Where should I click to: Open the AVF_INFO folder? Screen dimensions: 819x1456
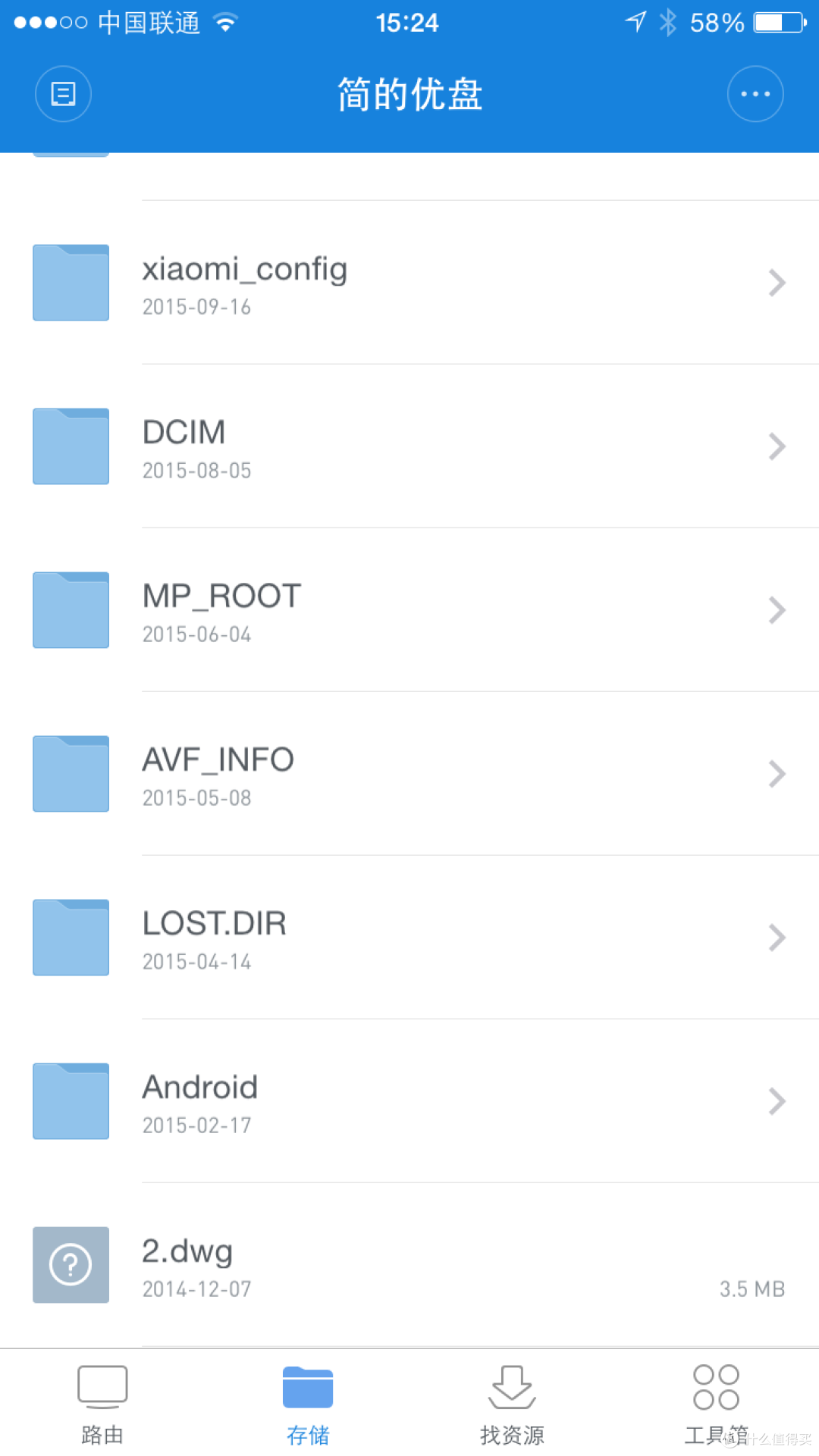point(409,774)
